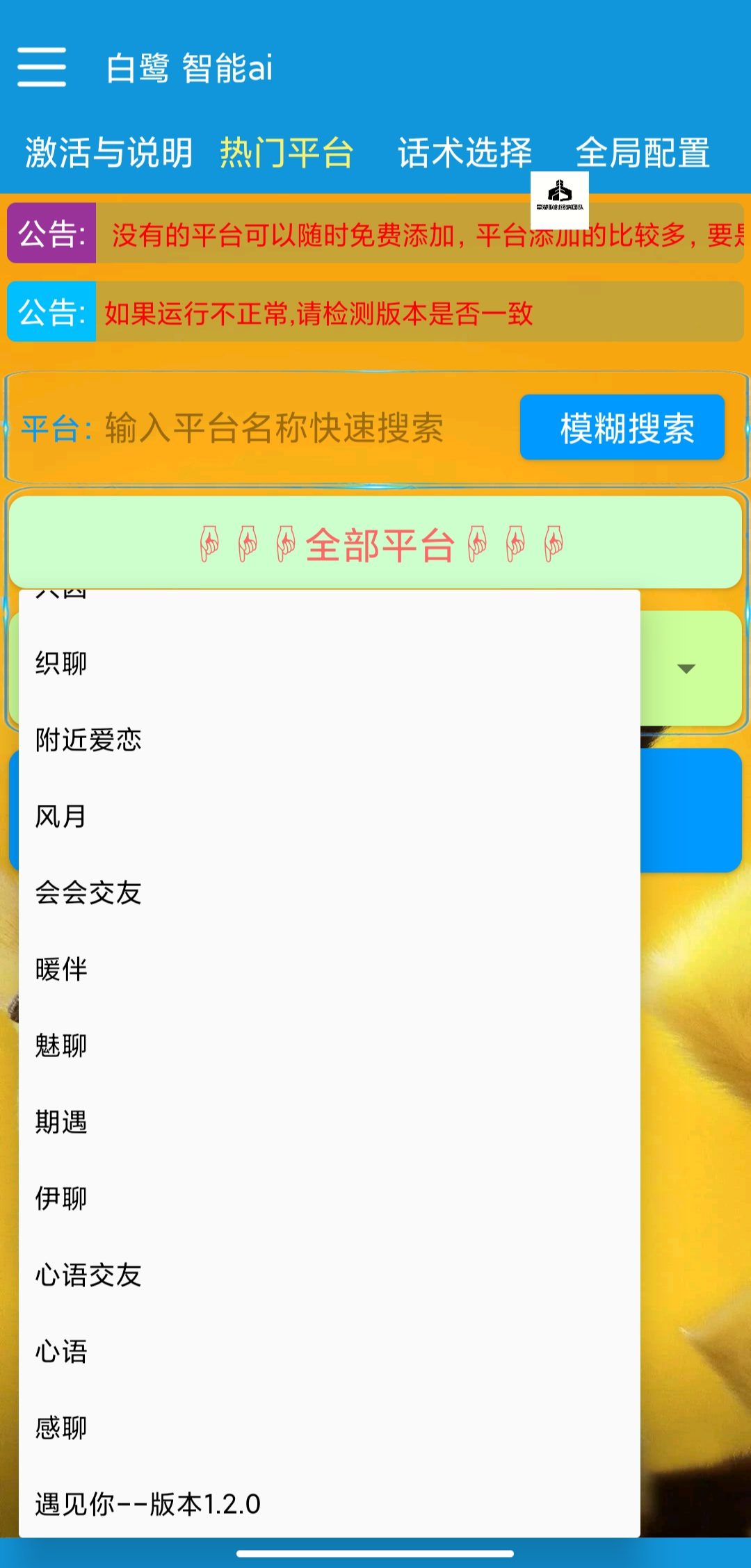The width and height of the screenshot is (751, 1568).
Task: Focus the platform name search field
Action: point(306,427)
